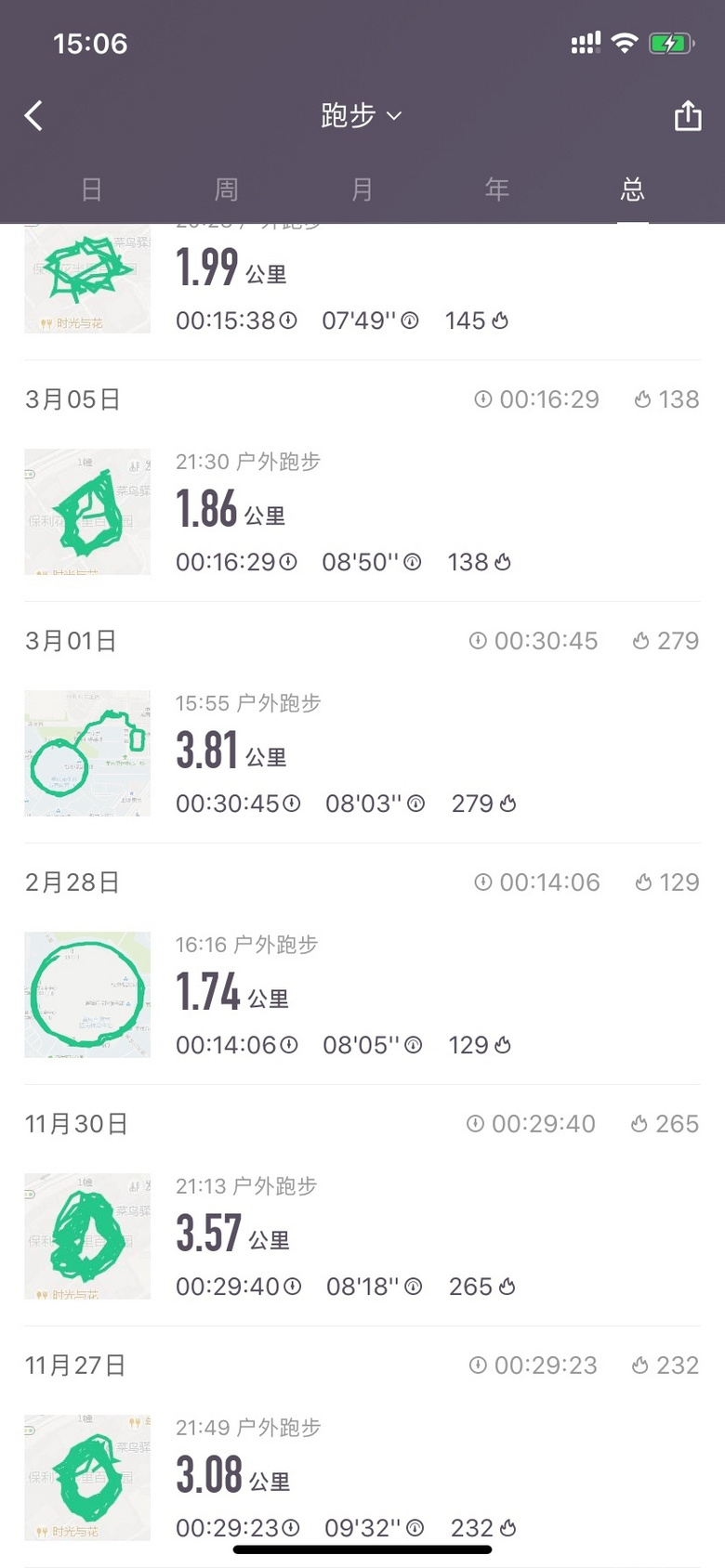Switch to the 日 tab

point(91,189)
